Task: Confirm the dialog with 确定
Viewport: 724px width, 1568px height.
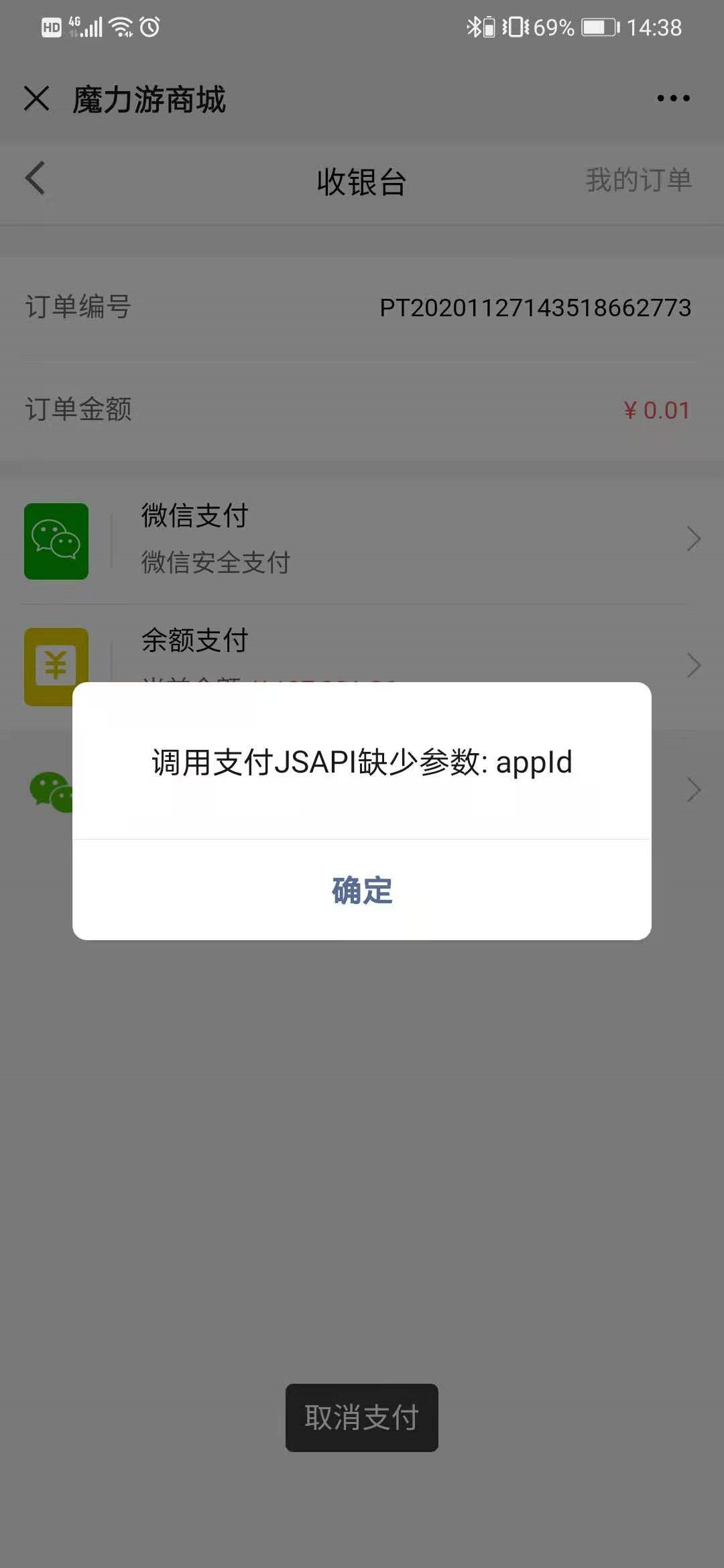Action: (362, 890)
